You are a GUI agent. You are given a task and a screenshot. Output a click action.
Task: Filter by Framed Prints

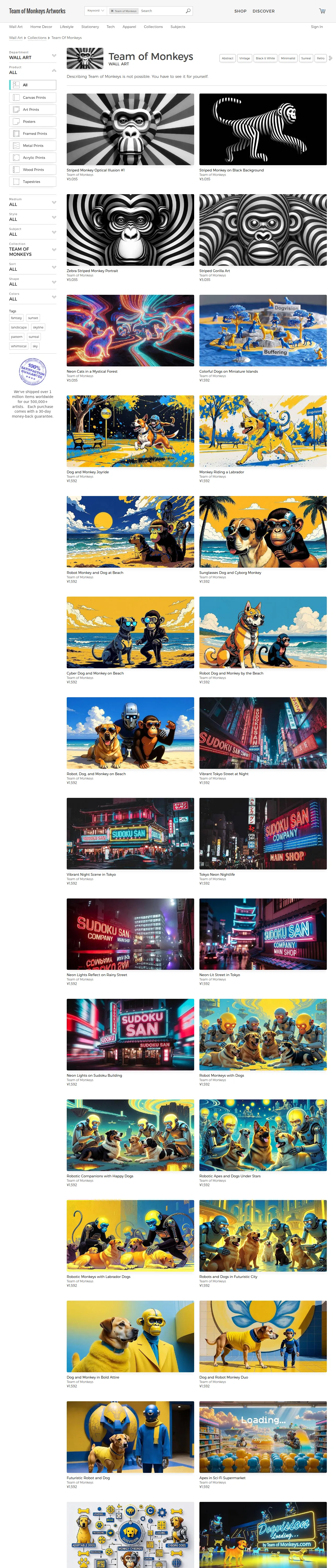(x=33, y=133)
